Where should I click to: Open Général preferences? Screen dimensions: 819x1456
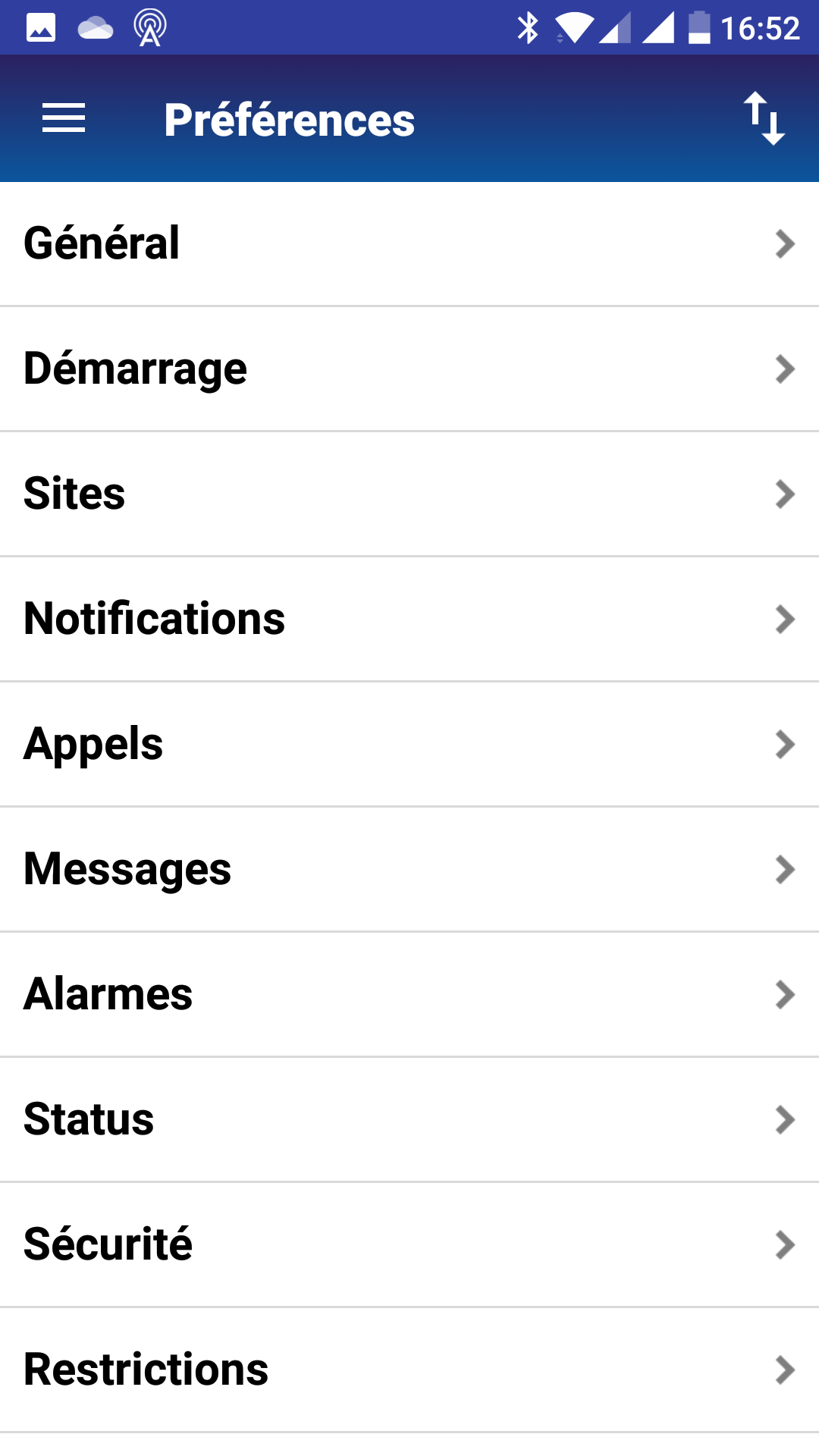[x=409, y=244]
